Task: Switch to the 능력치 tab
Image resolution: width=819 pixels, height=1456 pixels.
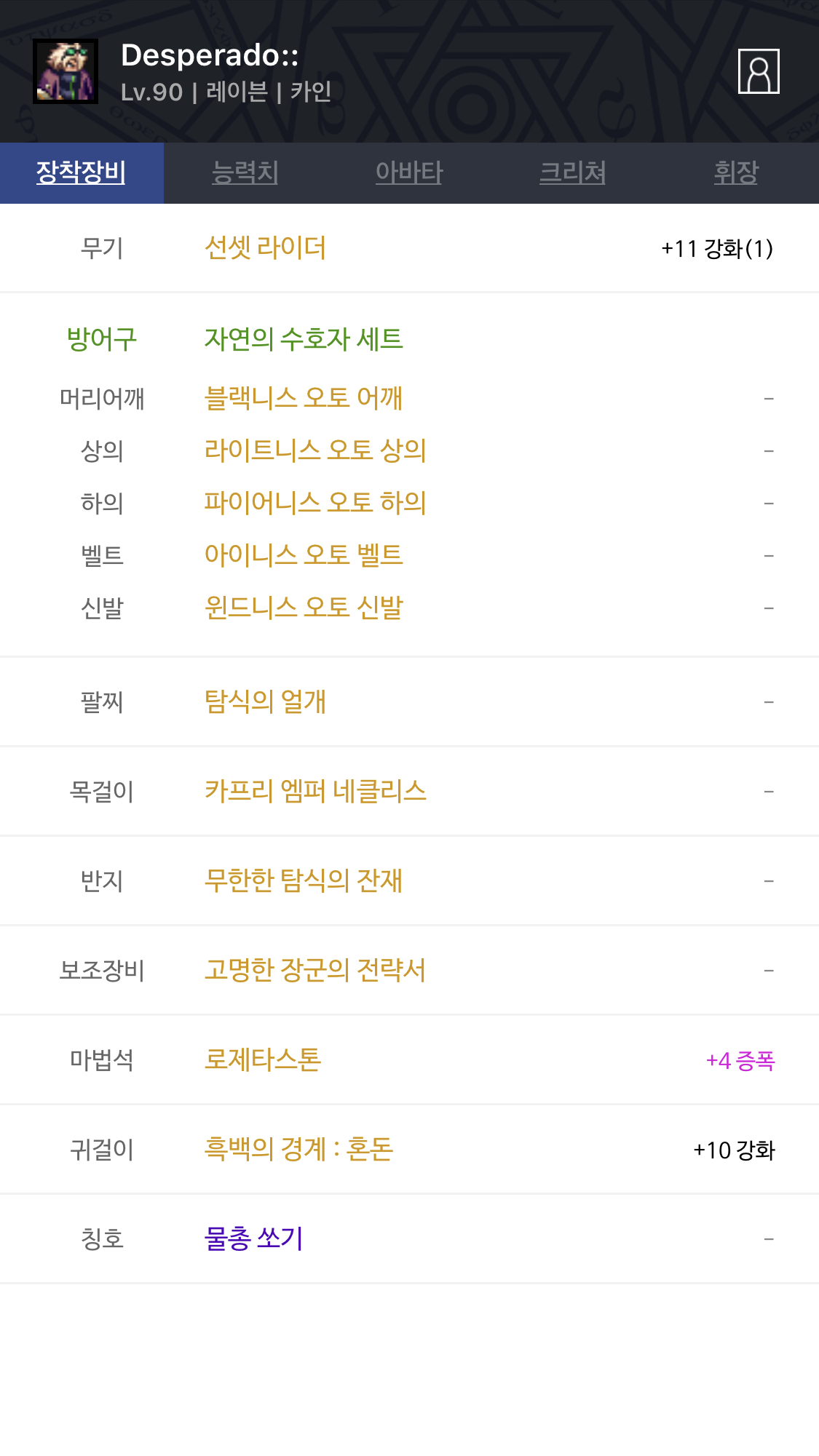Action: [245, 172]
